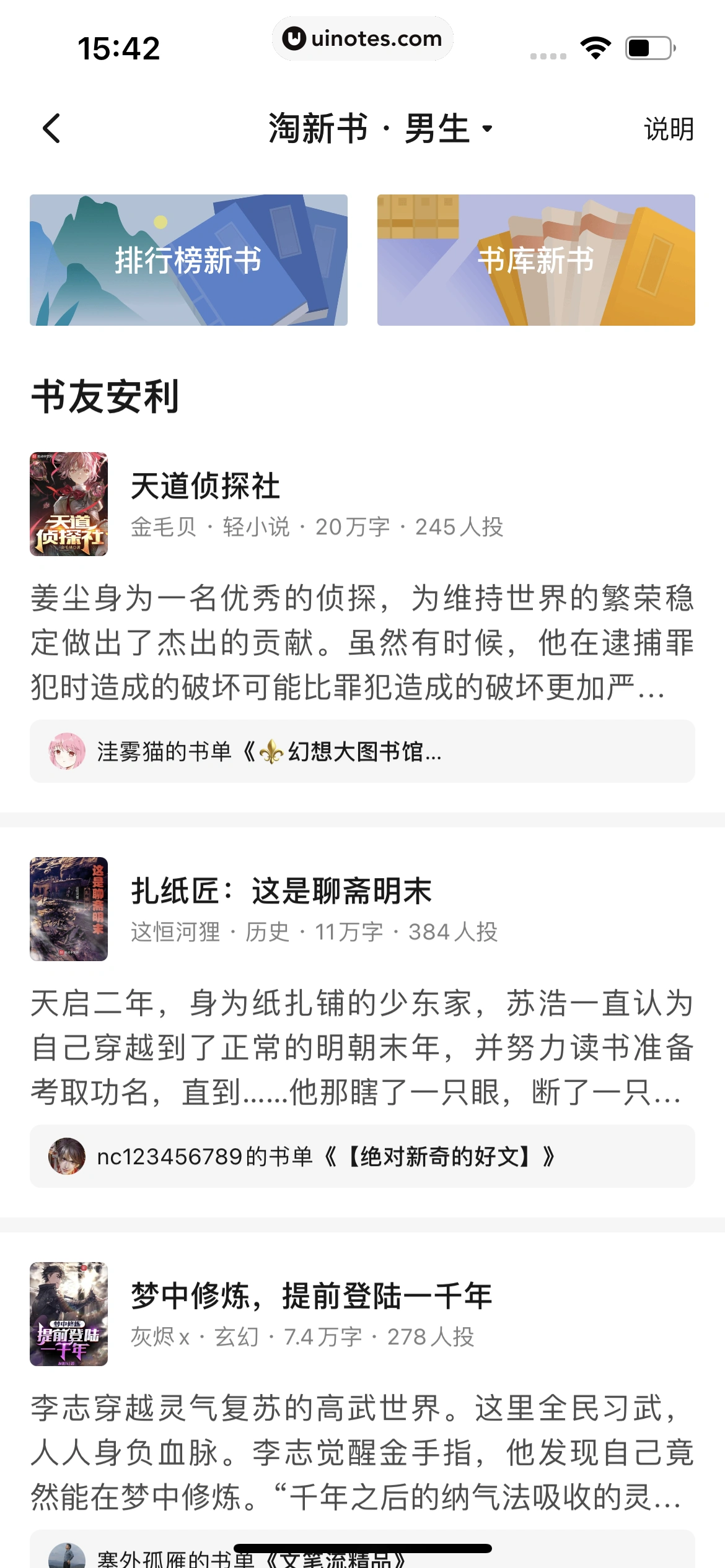Tap the uinotes.com pill in the status bar
This screenshot has width=725, height=1568.
click(362, 38)
